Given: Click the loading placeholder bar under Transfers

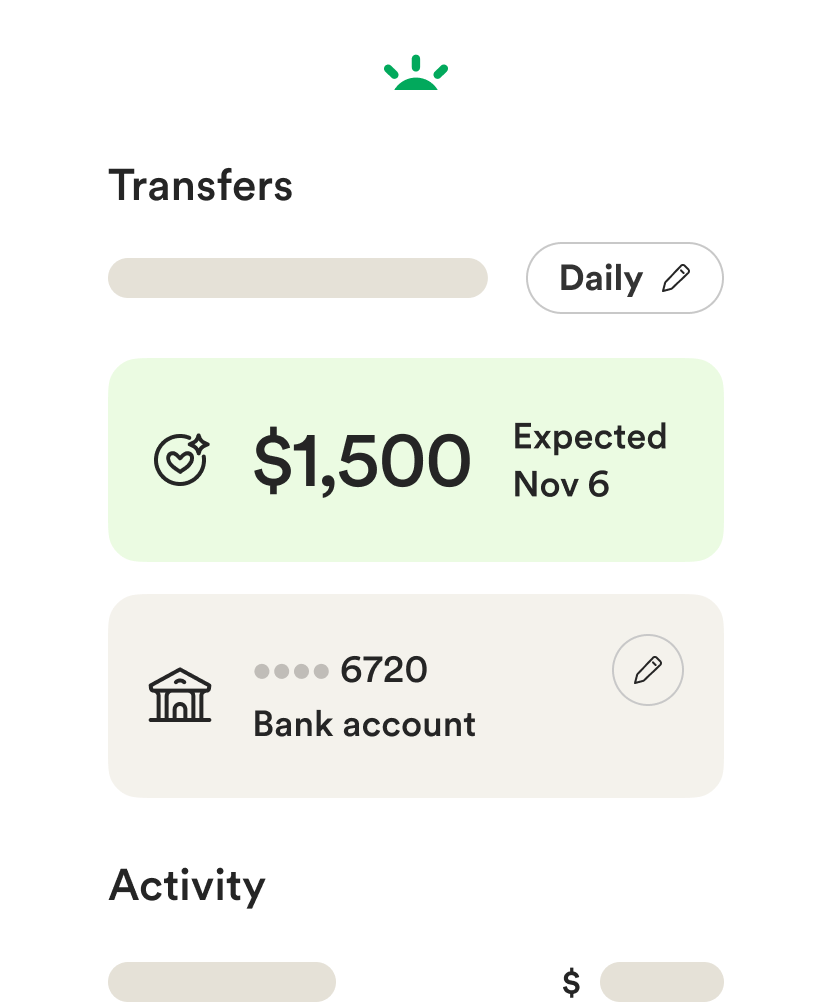Looking at the screenshot, I should click(298, 278).
